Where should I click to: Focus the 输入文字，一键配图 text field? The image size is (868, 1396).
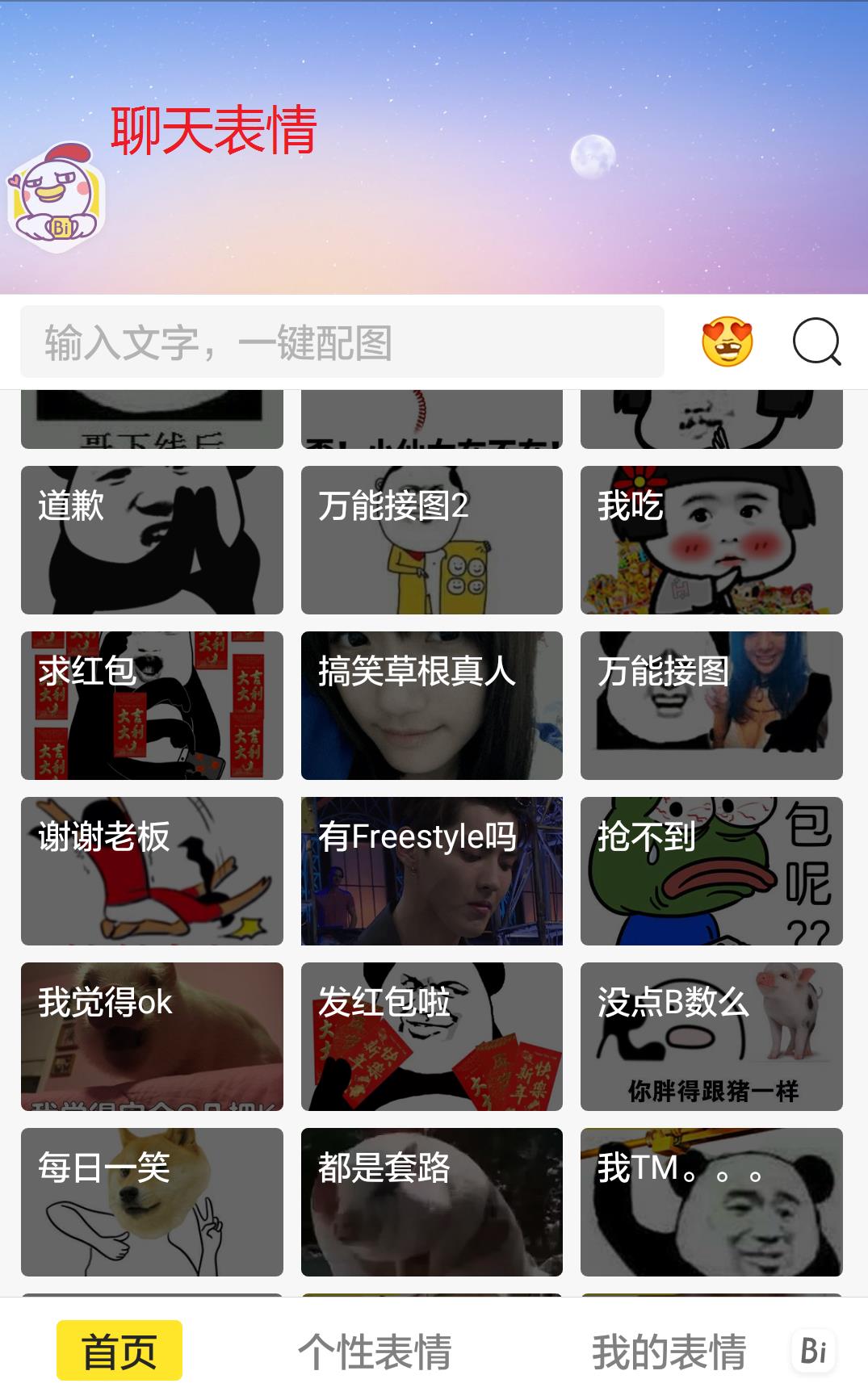342,342
